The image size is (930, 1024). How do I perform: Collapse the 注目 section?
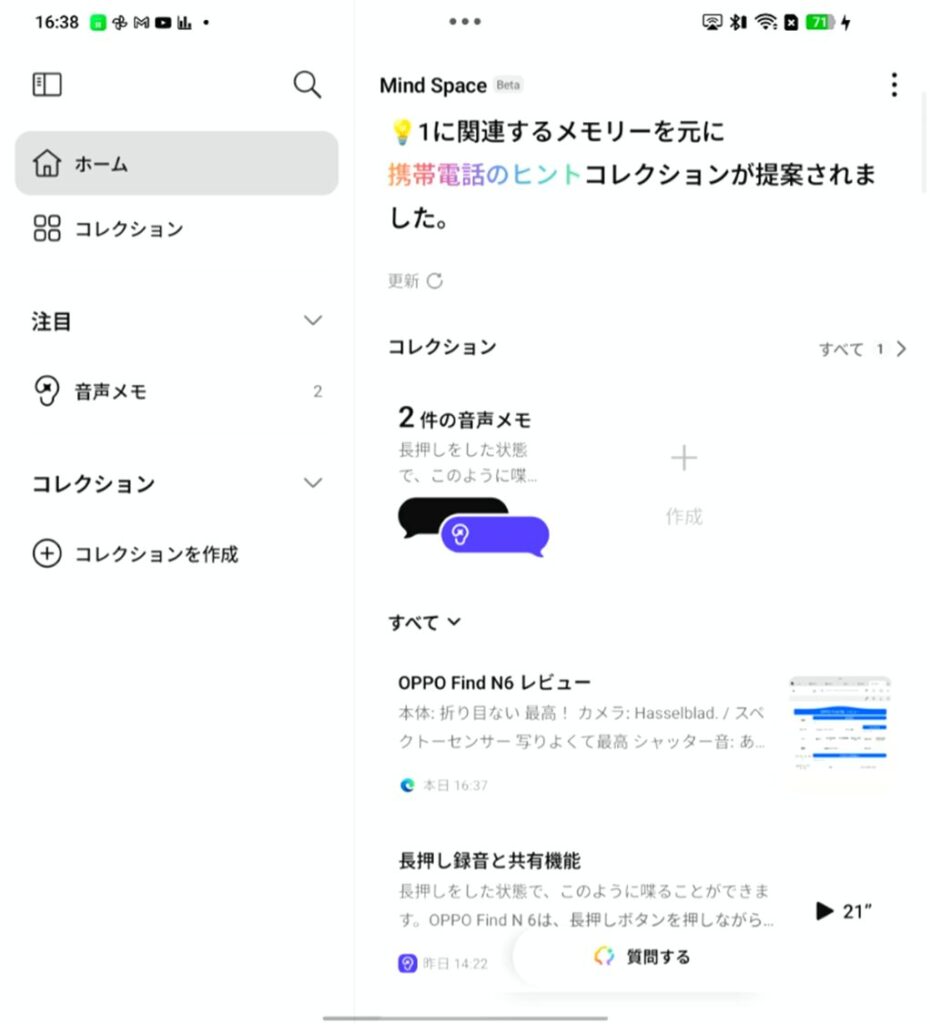point(313,321)
